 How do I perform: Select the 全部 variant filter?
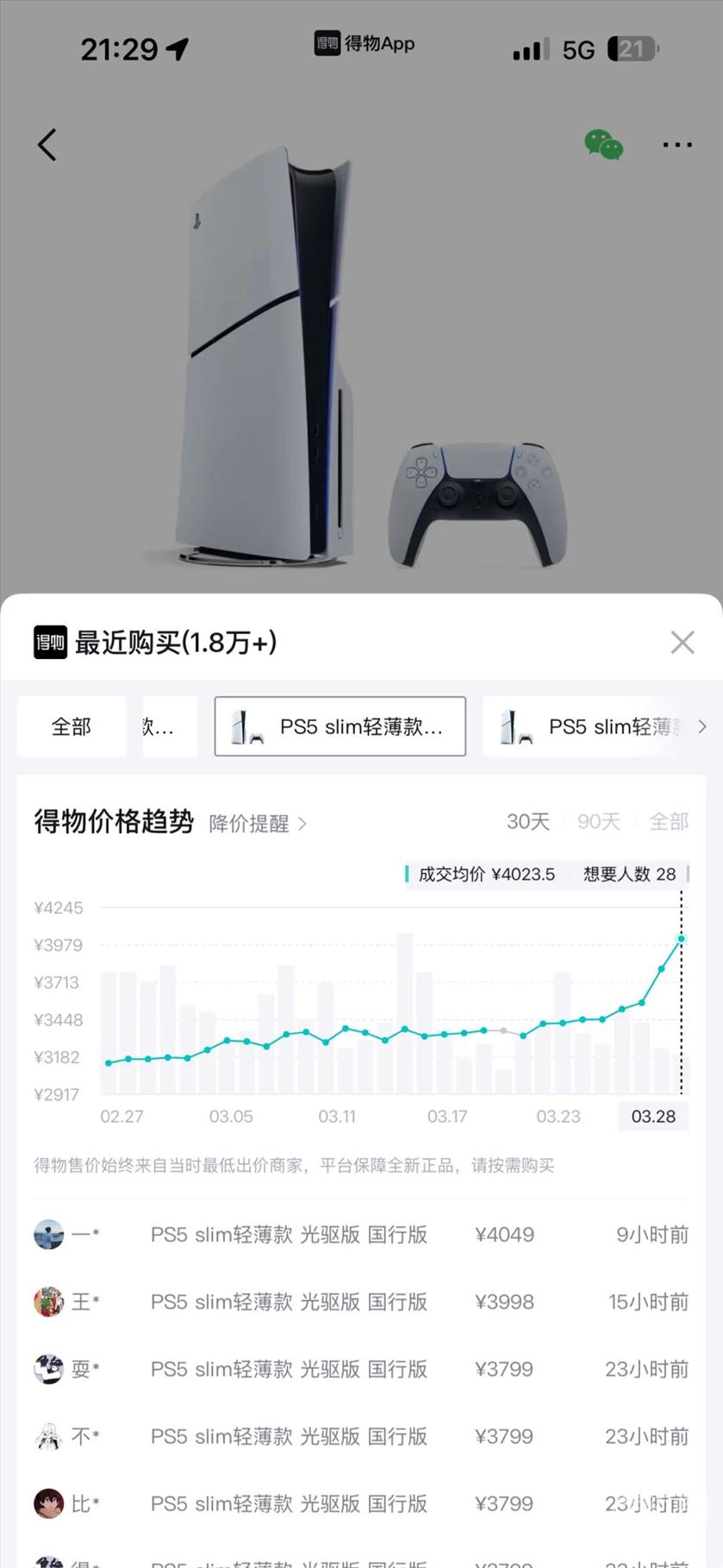click(x=72, y=727)
